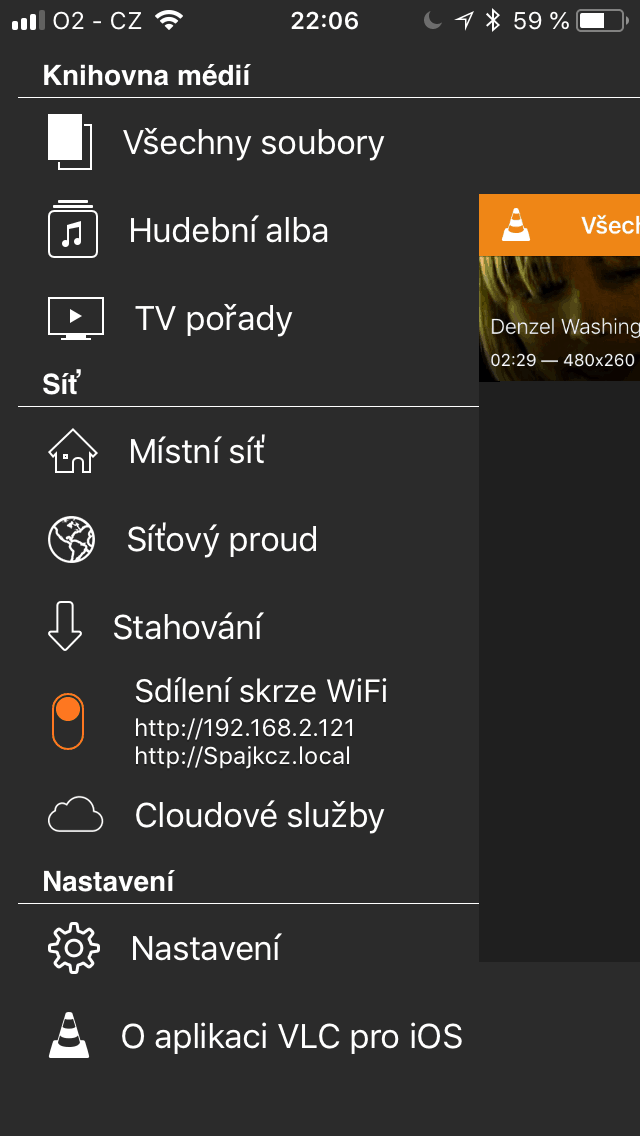Open Stahování
The height and width of the screenshot is (1136, 640).
coord(239,627)
